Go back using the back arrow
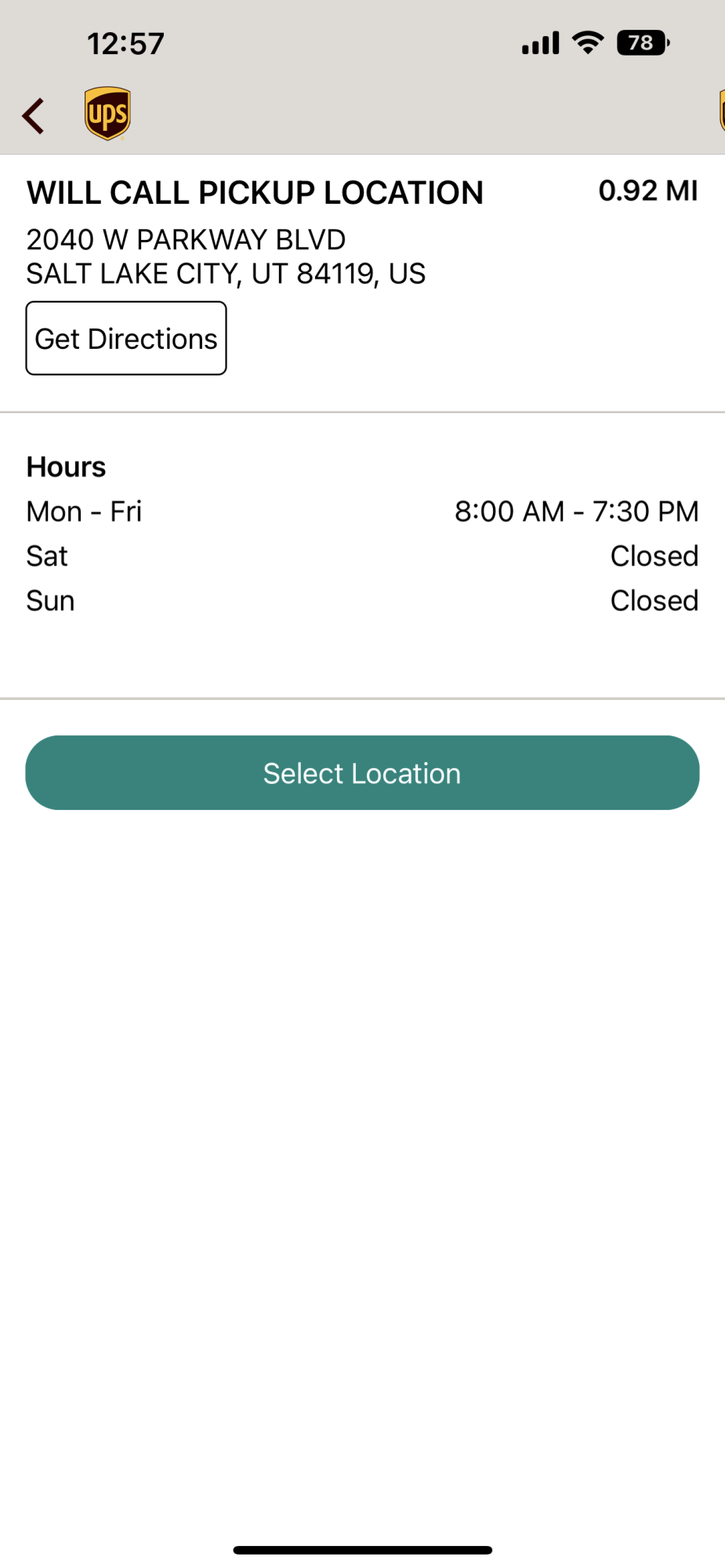 point(34,116)
